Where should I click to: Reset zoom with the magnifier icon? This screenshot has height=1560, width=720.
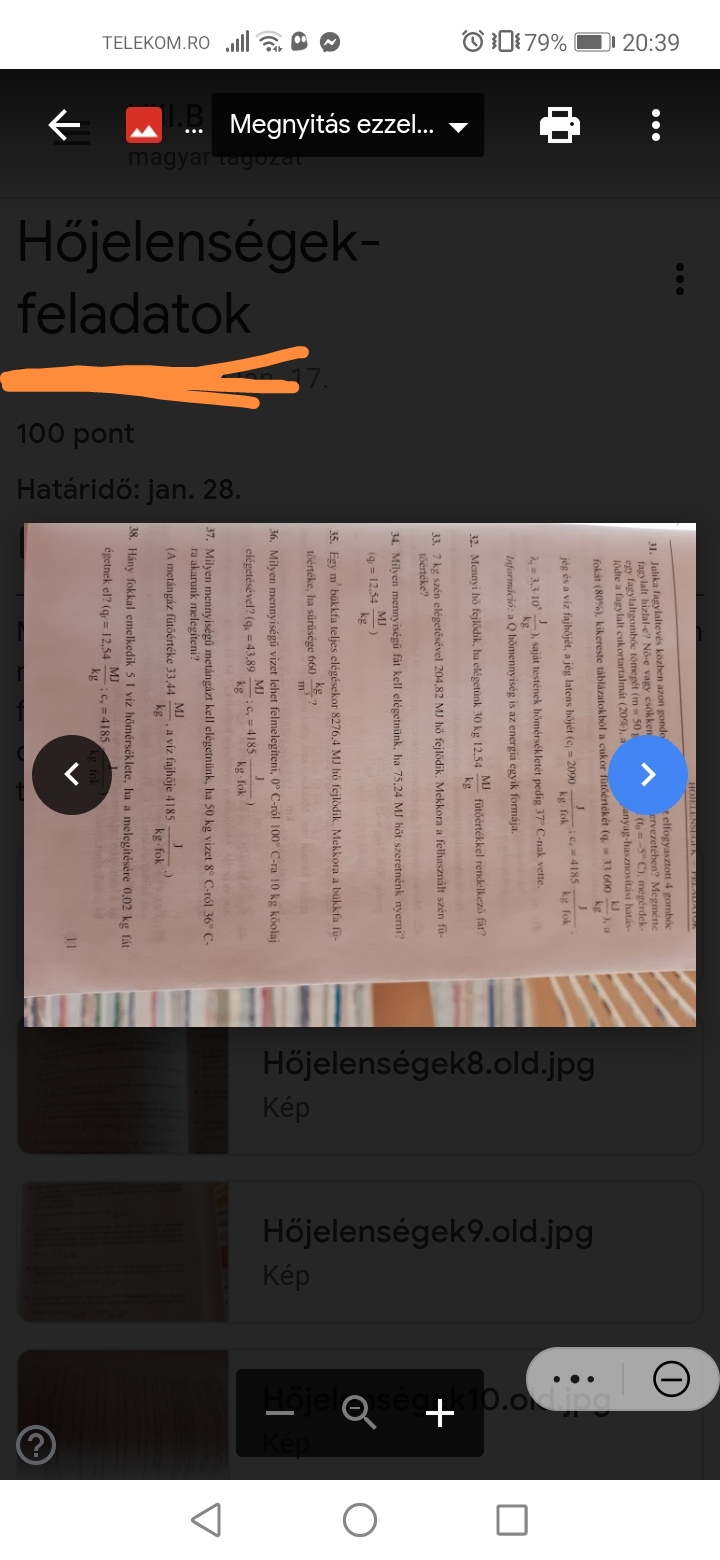pyautogui.click(x=359, y=1412)
